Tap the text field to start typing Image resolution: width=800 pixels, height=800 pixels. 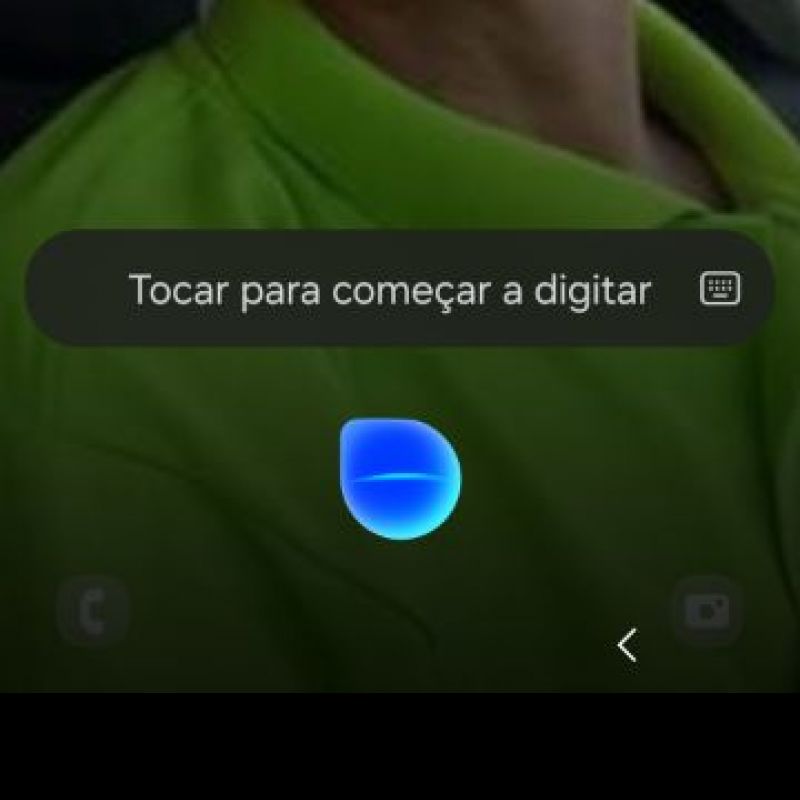(x=390, y=291)
